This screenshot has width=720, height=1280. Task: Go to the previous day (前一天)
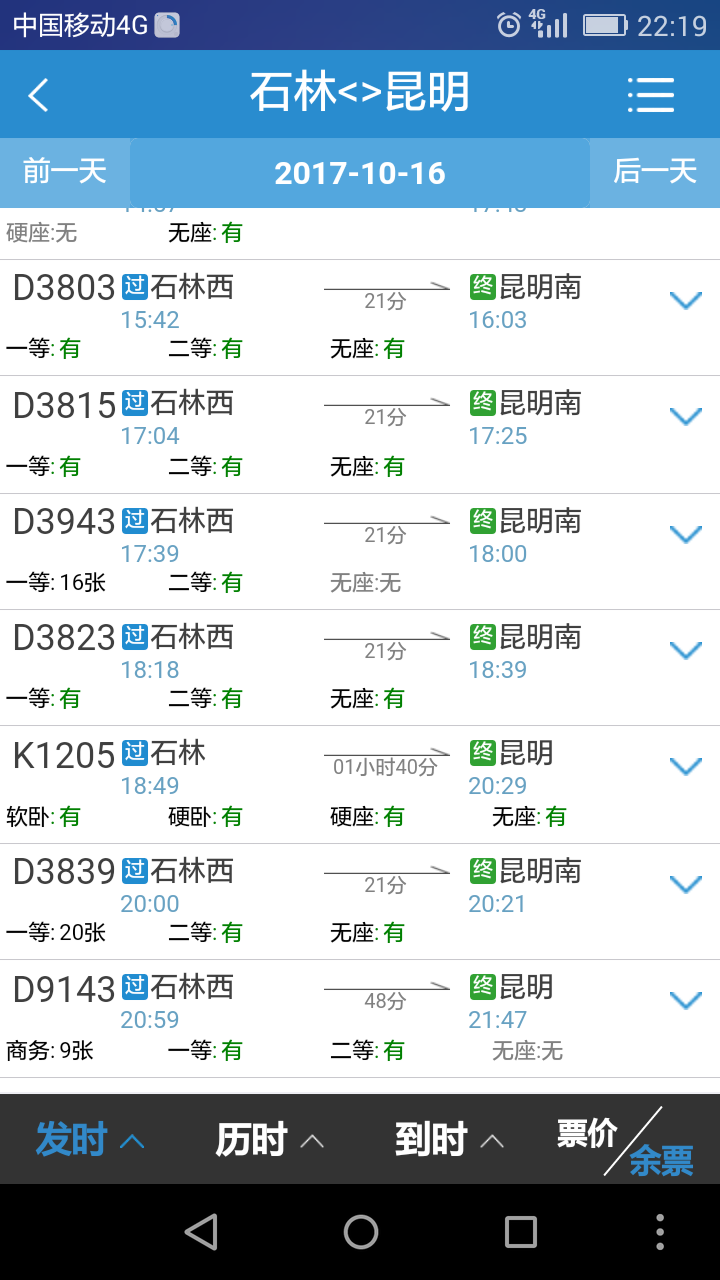coord(65,172)
